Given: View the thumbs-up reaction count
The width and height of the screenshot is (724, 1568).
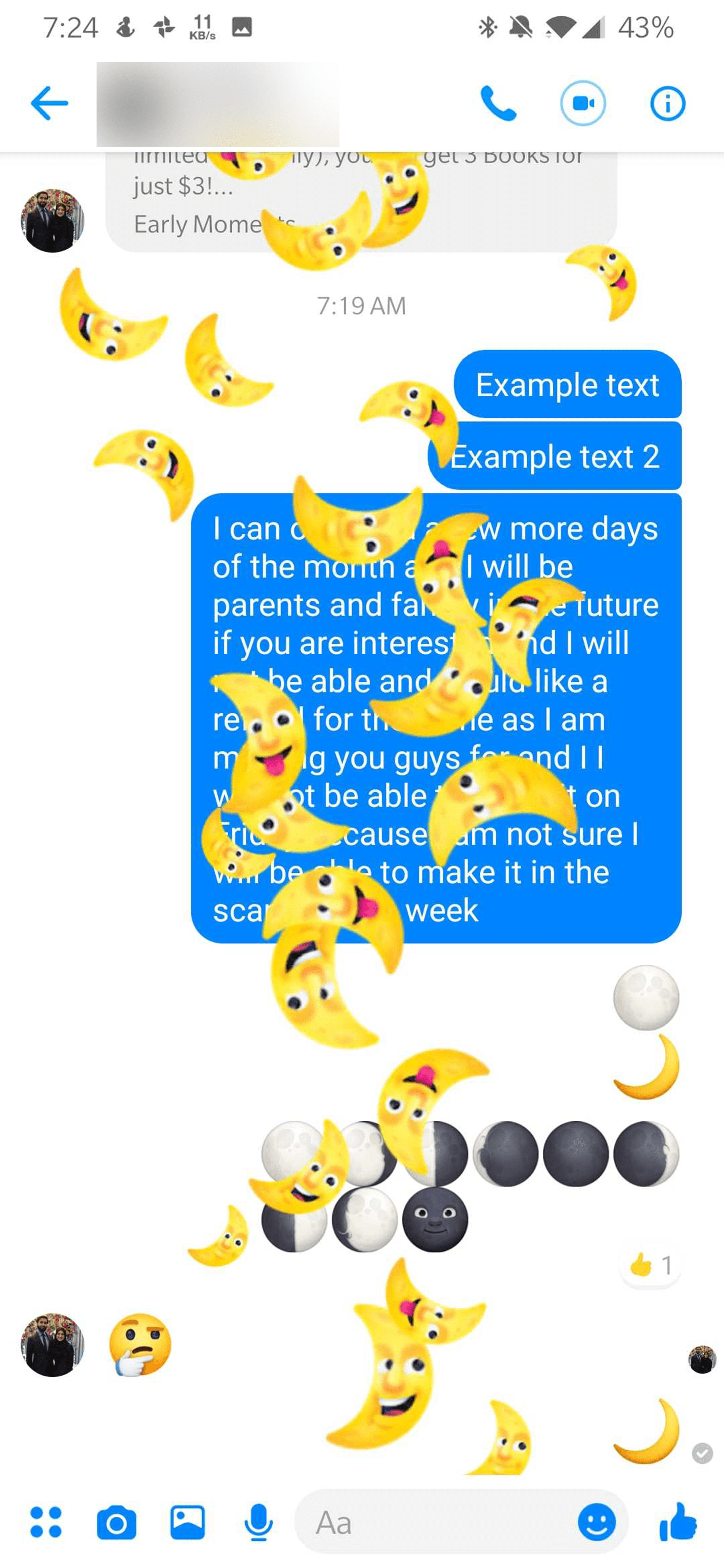Looking at the screenshot, I should (x=650, y=1265).
